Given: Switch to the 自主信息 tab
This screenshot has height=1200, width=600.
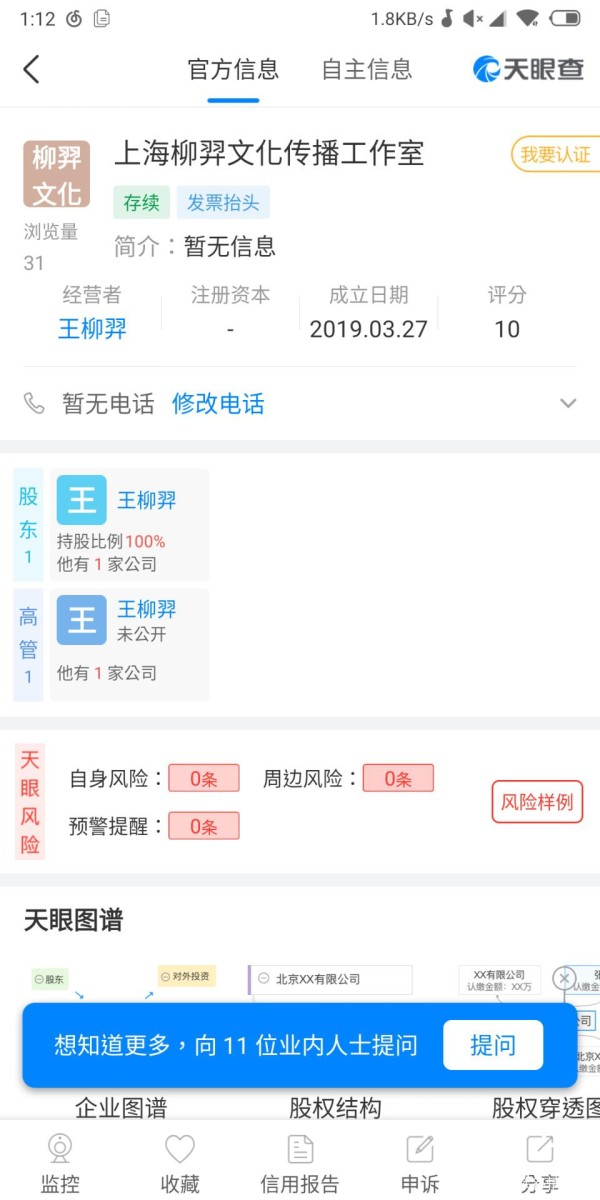Looking at the screenshot, I should click(366, 69).
